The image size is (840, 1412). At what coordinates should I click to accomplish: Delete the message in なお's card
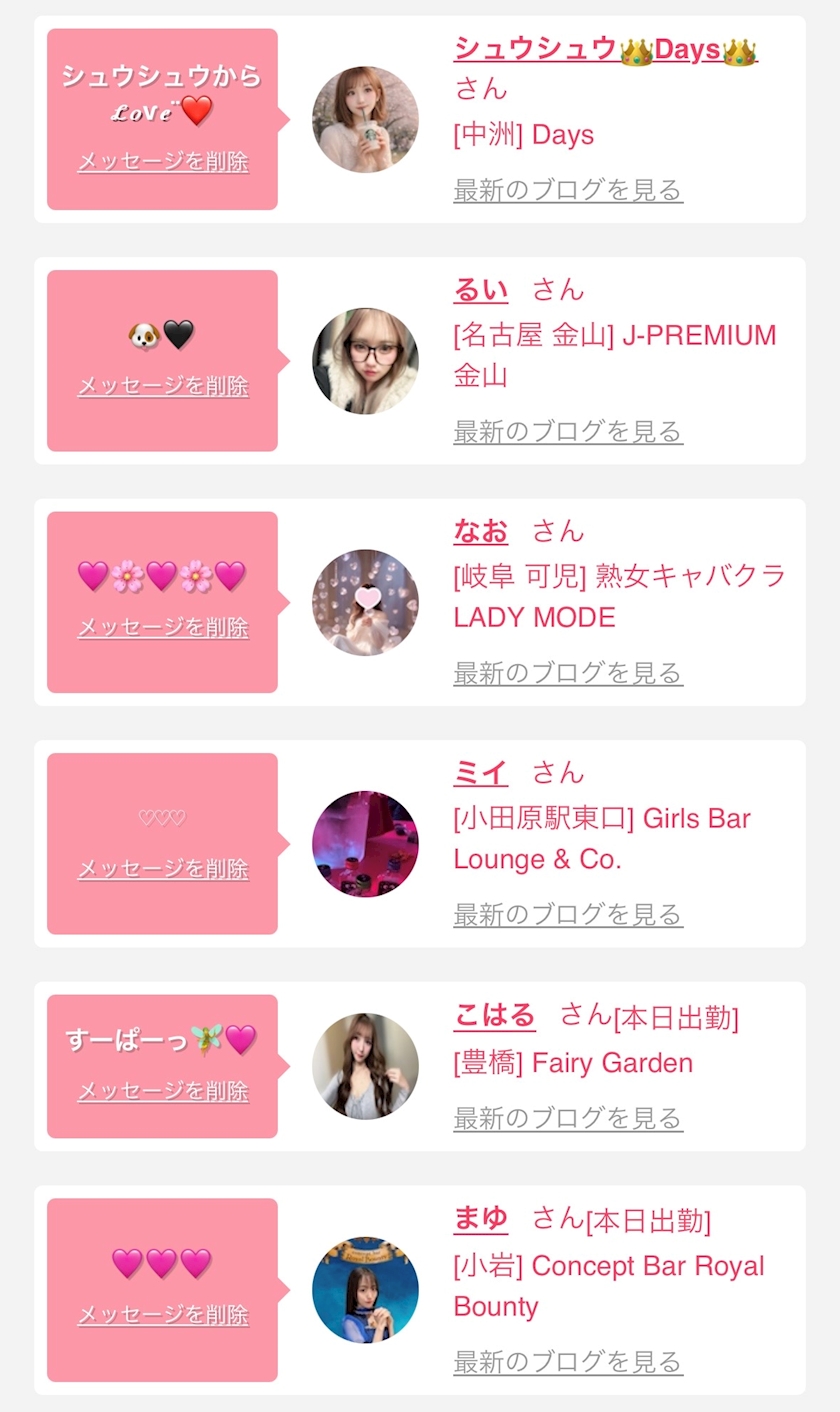(x=163, y=627)
